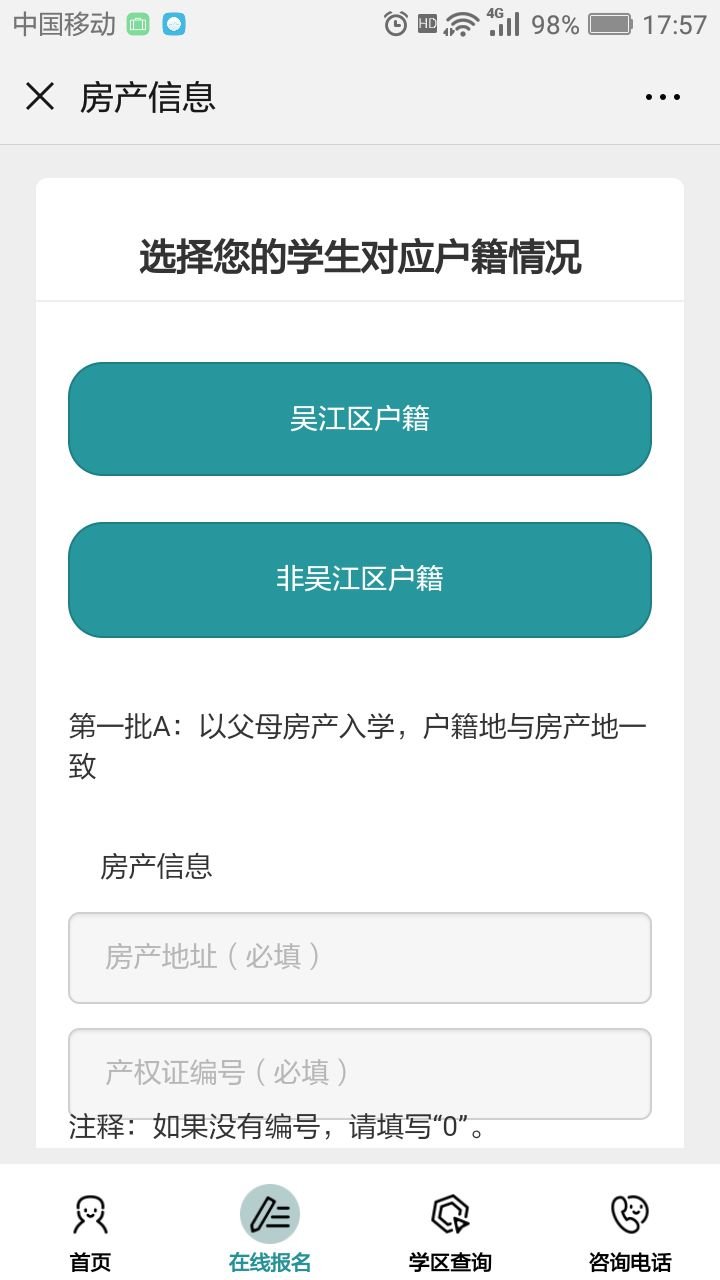The image size is (720, 1280).
Task: Choose 非吴江区户籍 button
Action: tap(360, 579)
